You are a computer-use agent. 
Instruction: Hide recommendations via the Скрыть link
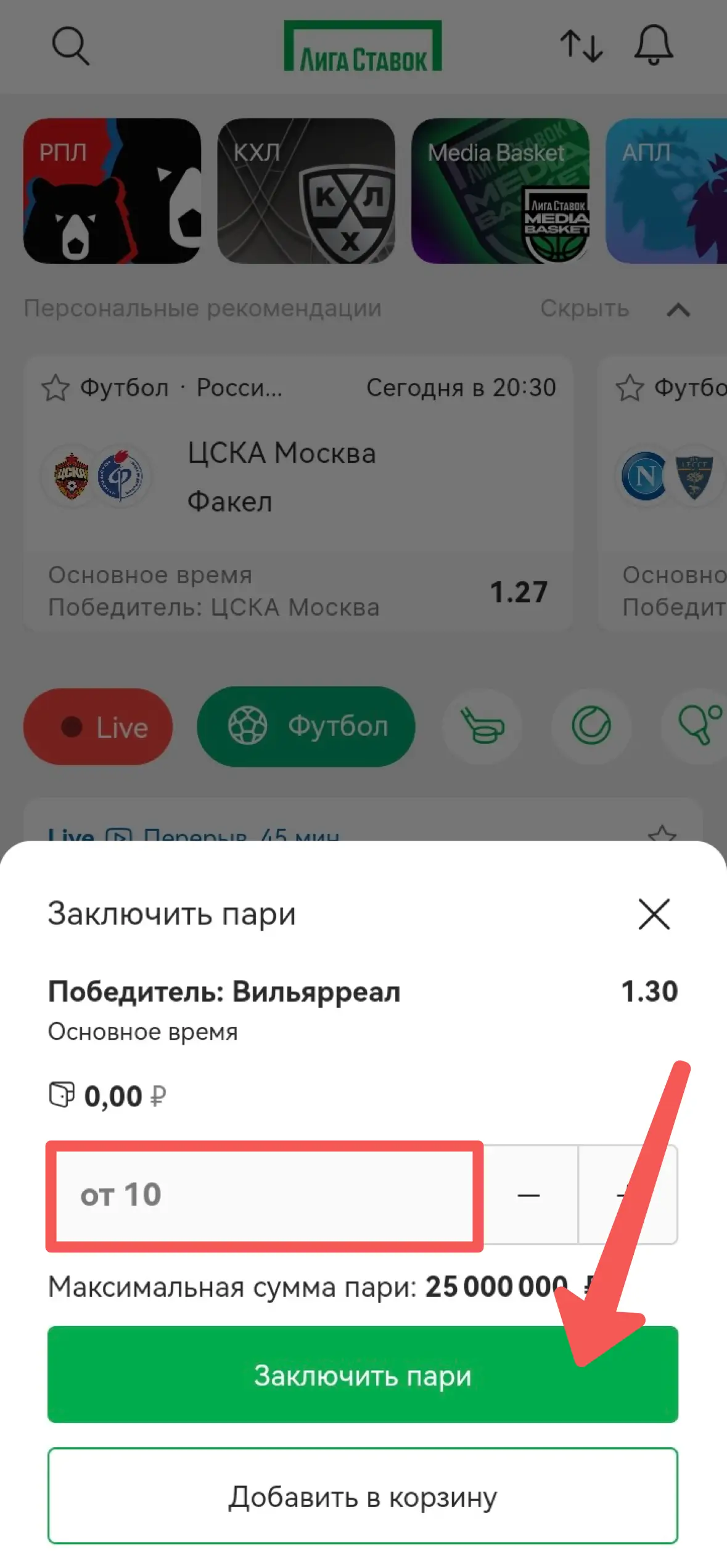(586, 309)
